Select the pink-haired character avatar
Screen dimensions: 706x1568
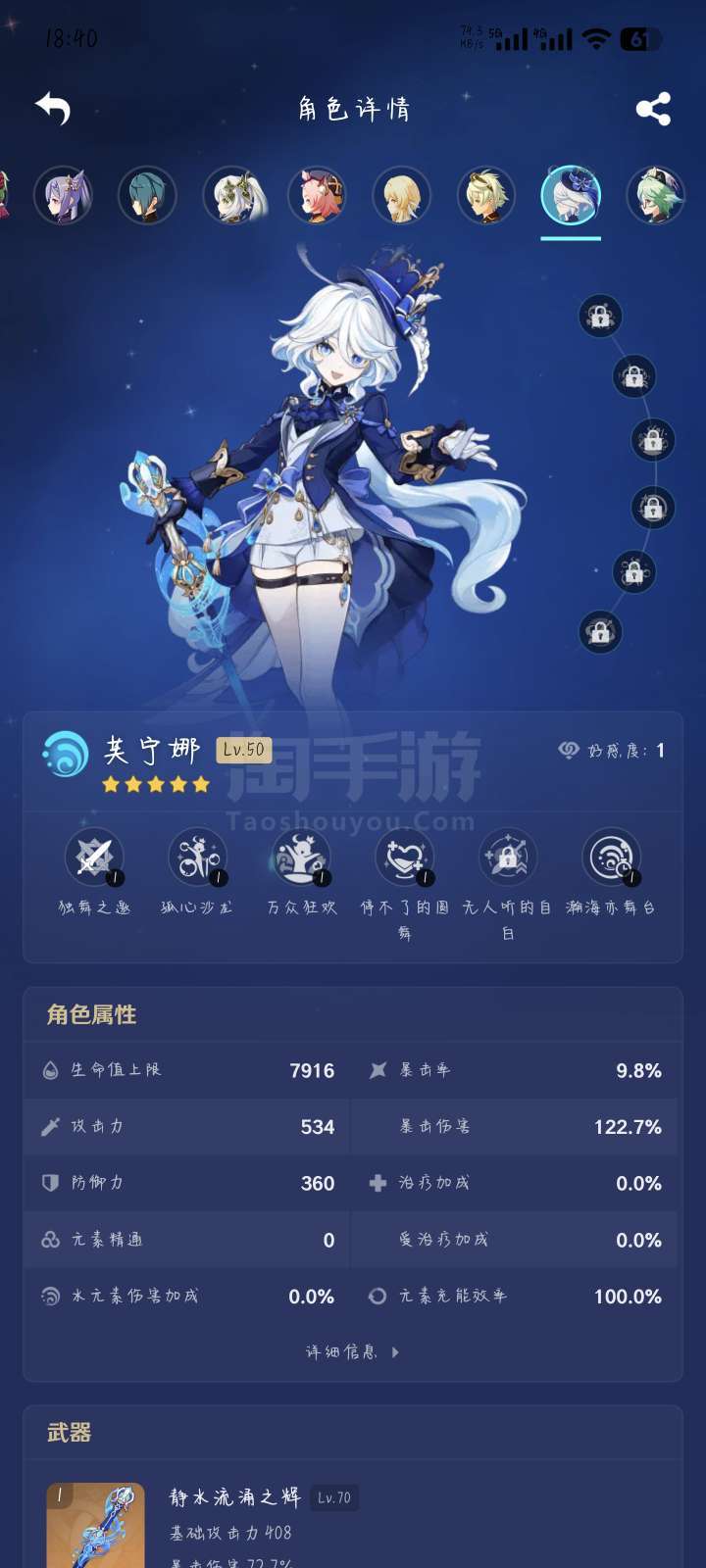coord(318,195)
